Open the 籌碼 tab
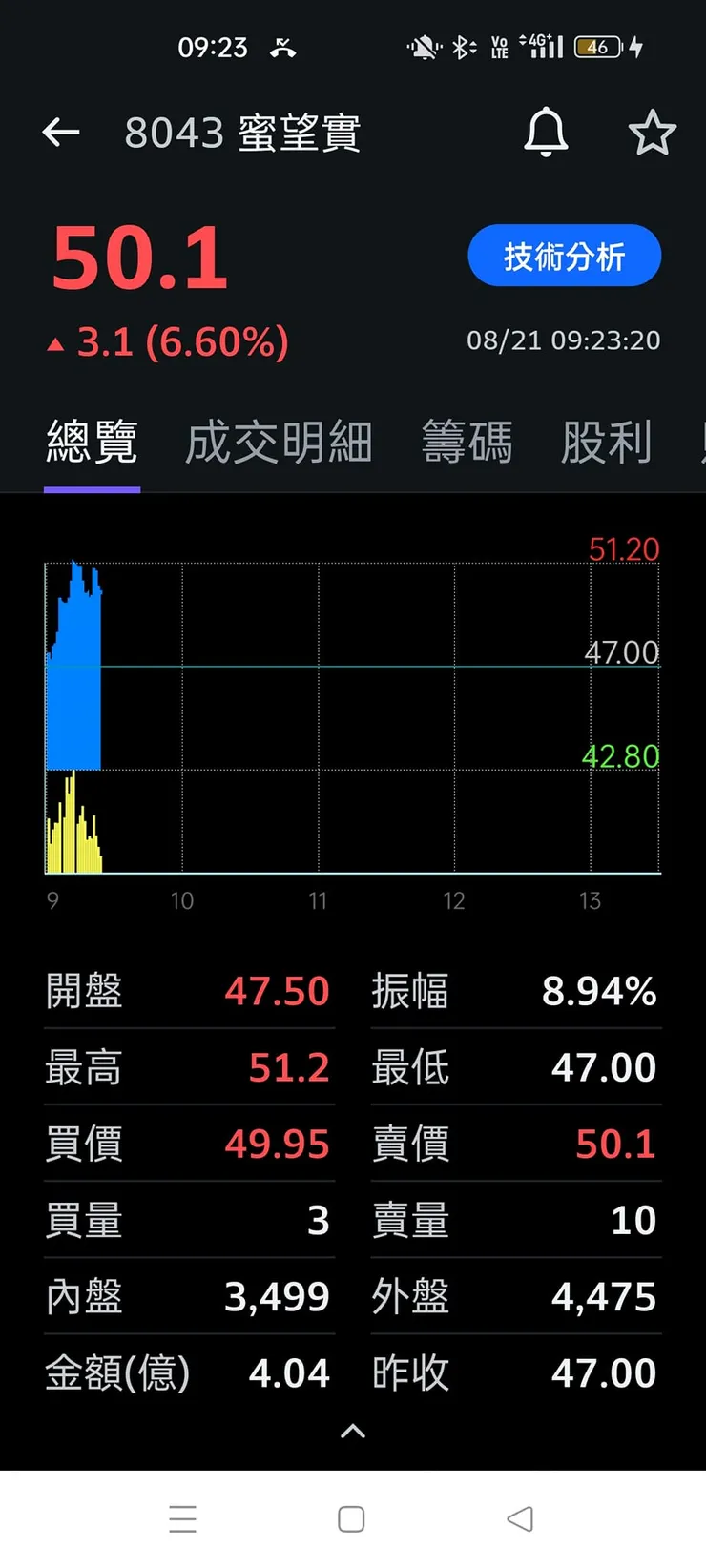Viewport: 706px width, 1568px height. [467, 441]
